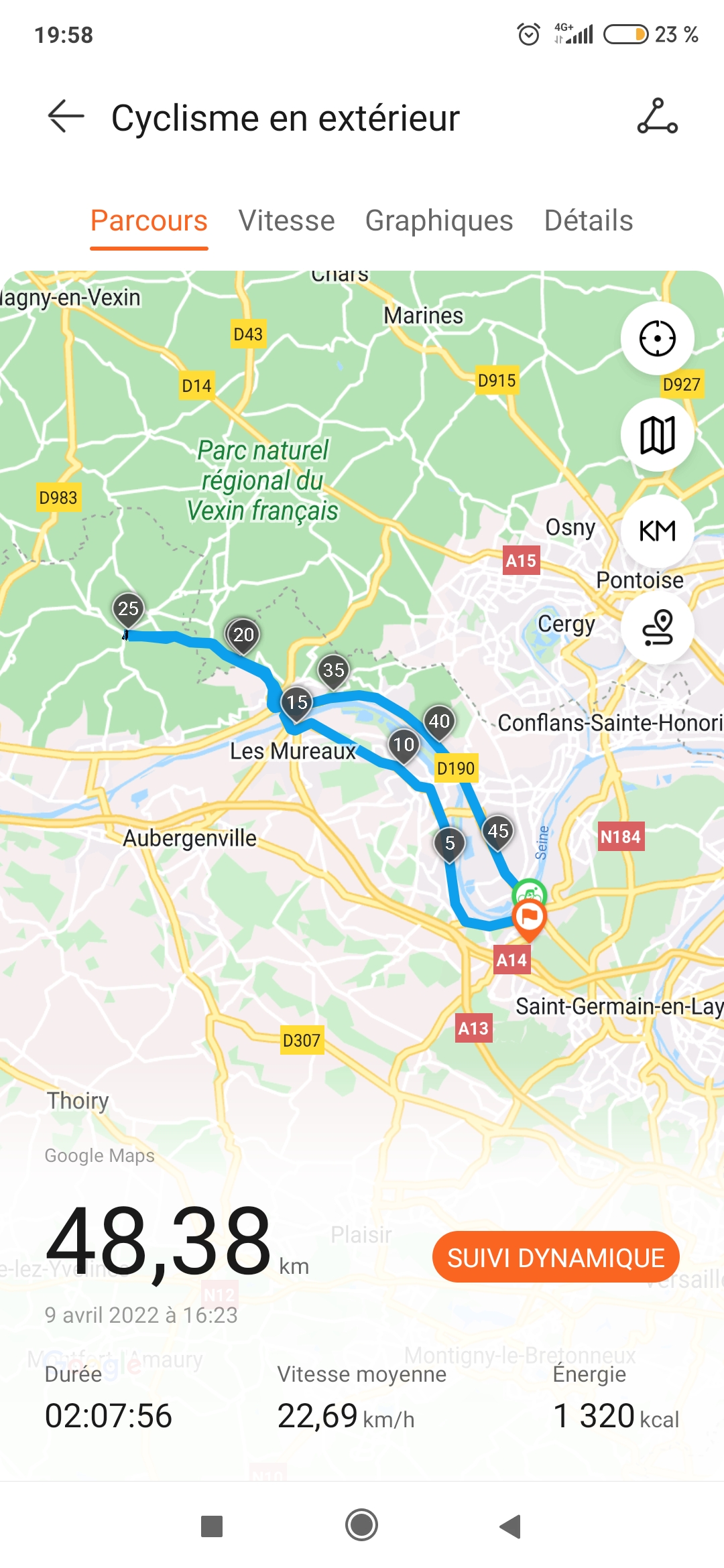Viewport: 724px width, 1568px height.
Task: Go back using the top-left arrow
Action: [66, 117]
